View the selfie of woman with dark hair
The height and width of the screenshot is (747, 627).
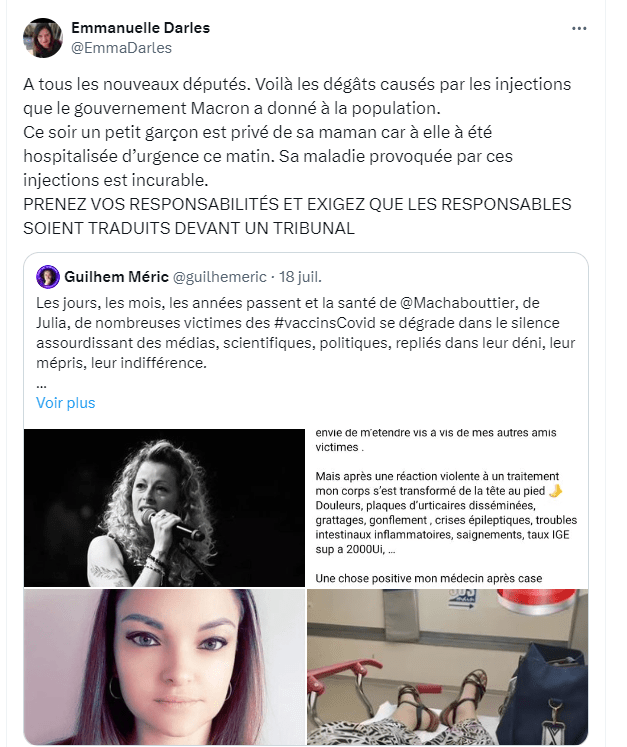163,665
